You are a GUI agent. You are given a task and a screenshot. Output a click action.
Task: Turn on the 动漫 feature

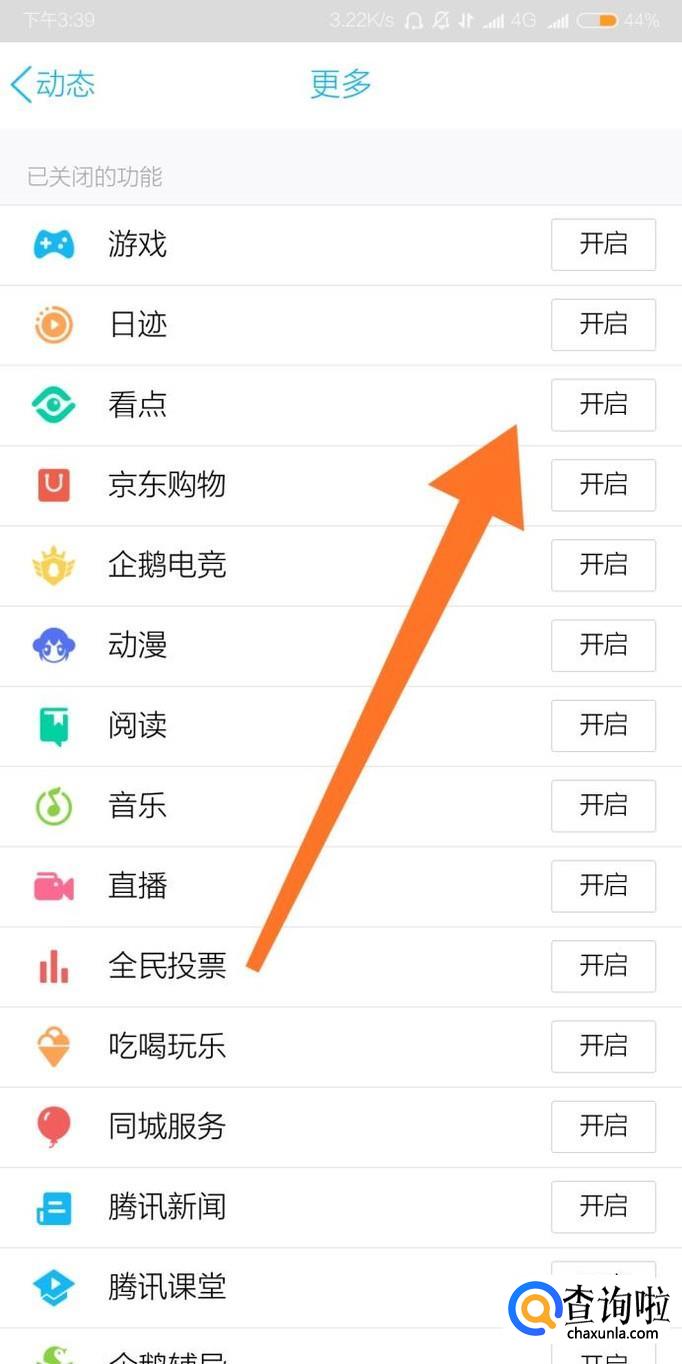tap(603, 645)
